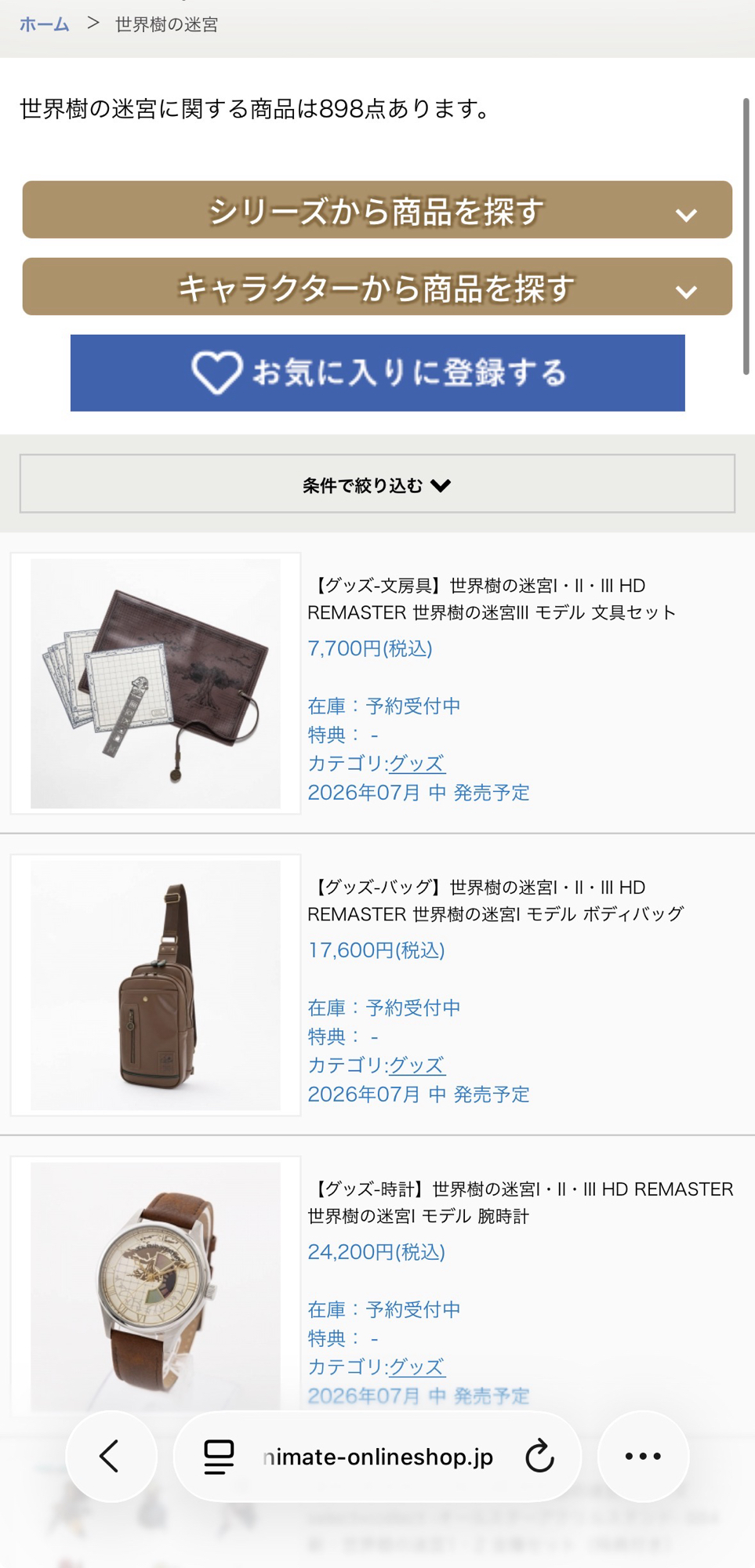Open the tabs icon in address bar

tap(219, 1456)
